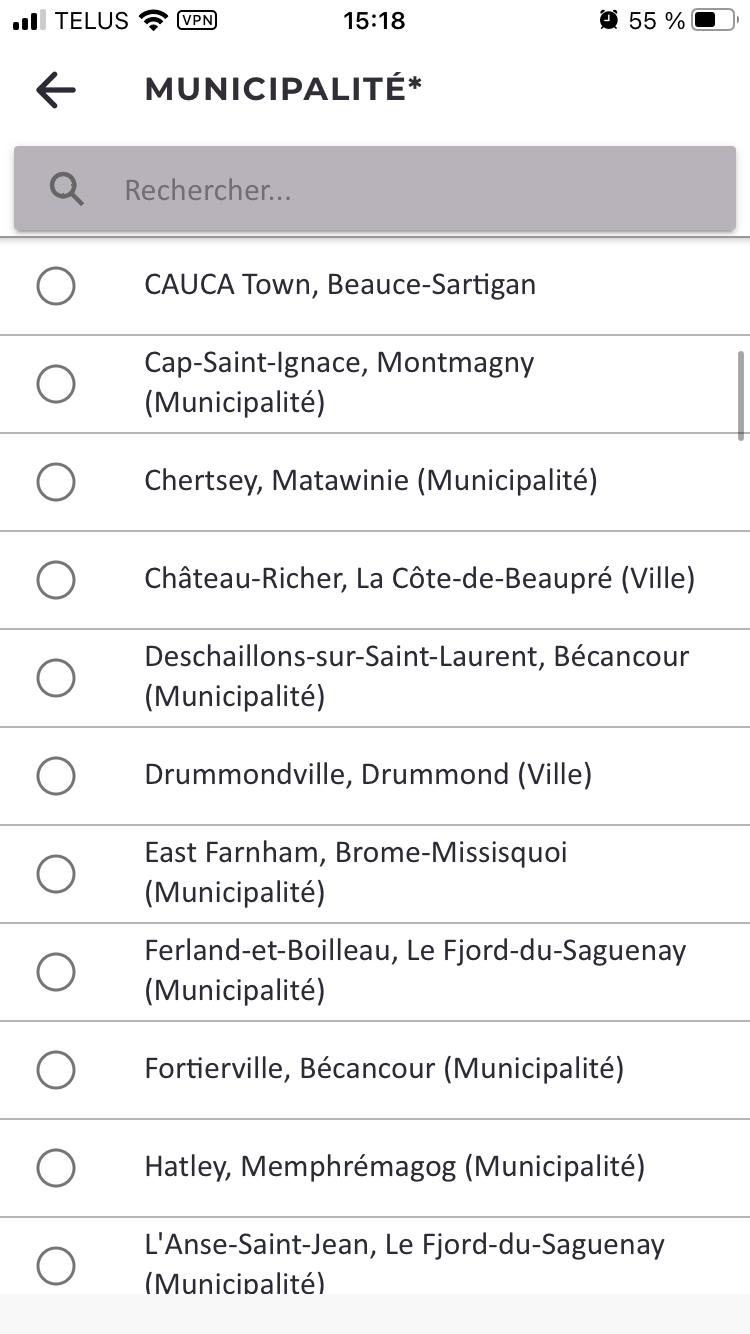Select Deschaillons-sur-Saint-Laurent, Bécancour
Viewport: 750px width, 1334px height.
(375, 678)
